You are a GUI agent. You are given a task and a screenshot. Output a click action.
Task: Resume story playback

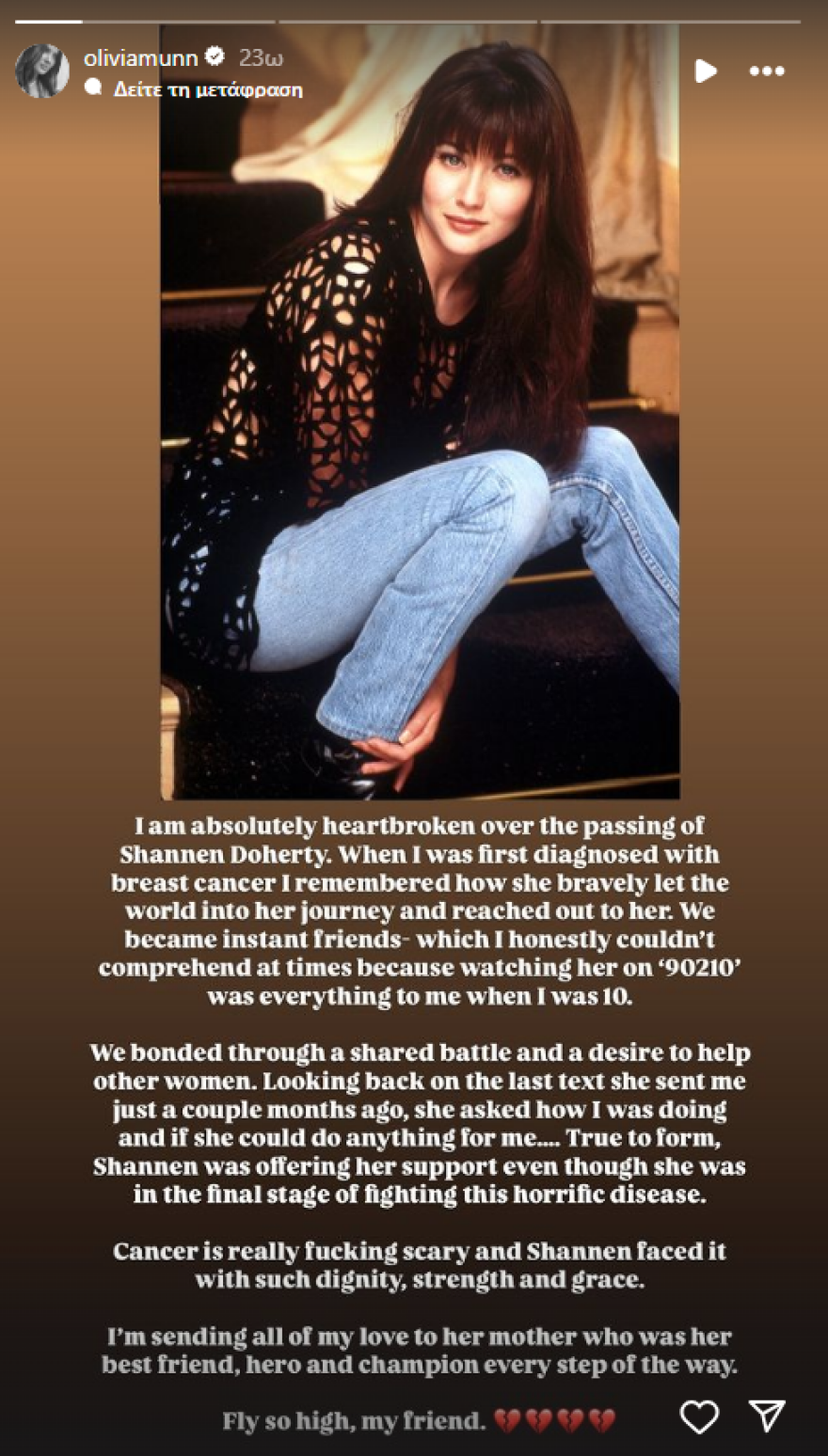tap(706, 71)
